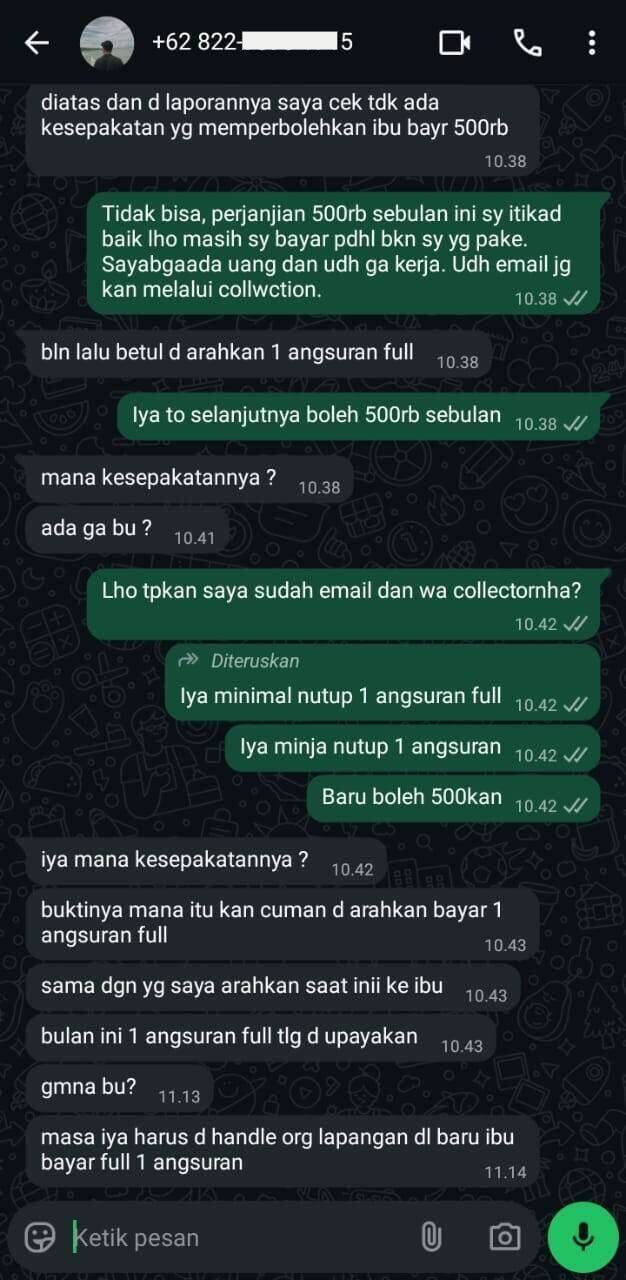The width and height of the screenshot is (626, 1280).
Task: Attach a file with the paperclip
Action: click(x=431, y=1237)
